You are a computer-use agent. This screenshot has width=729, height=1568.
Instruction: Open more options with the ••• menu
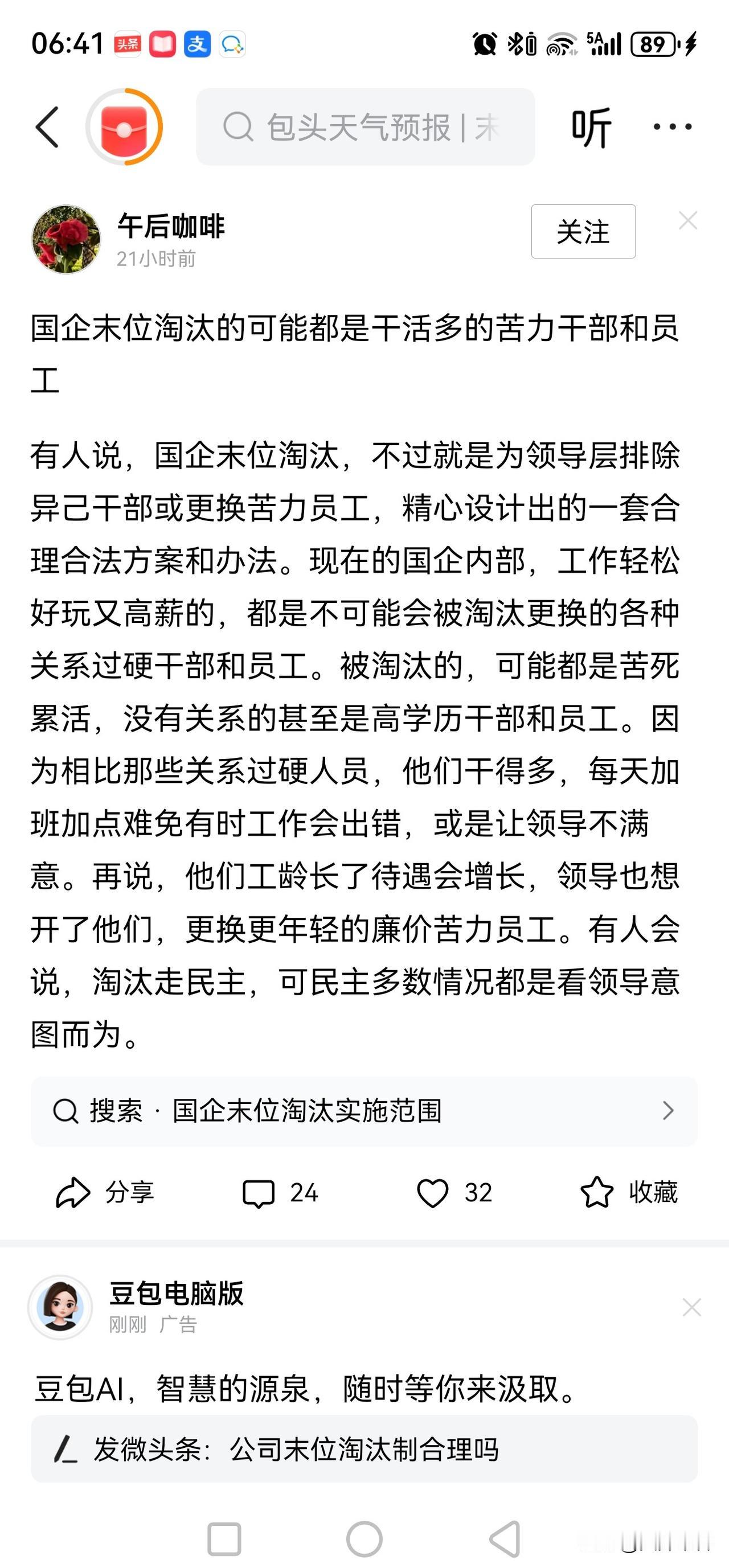click(x=673, y=126)
